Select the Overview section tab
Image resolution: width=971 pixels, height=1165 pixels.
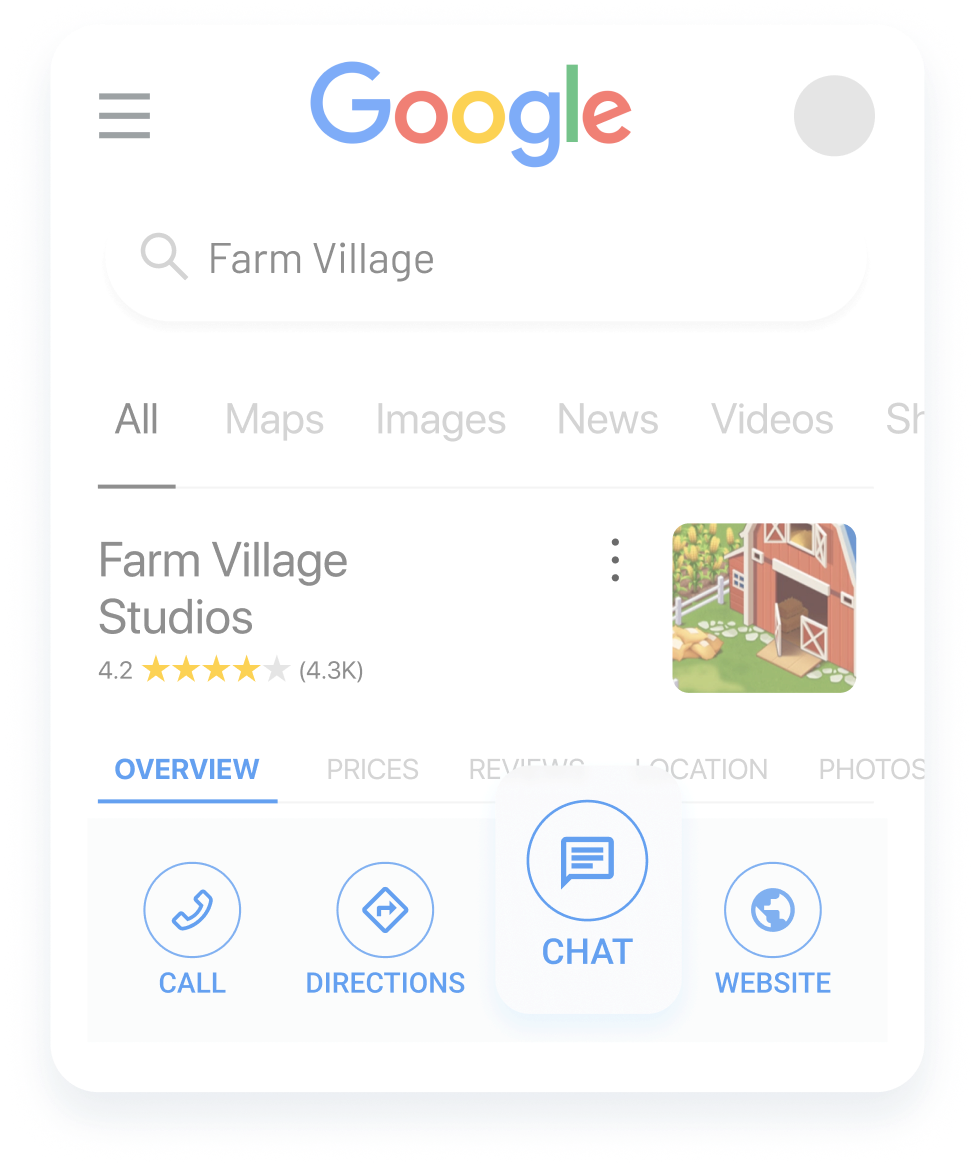click(x=187, y=769)
